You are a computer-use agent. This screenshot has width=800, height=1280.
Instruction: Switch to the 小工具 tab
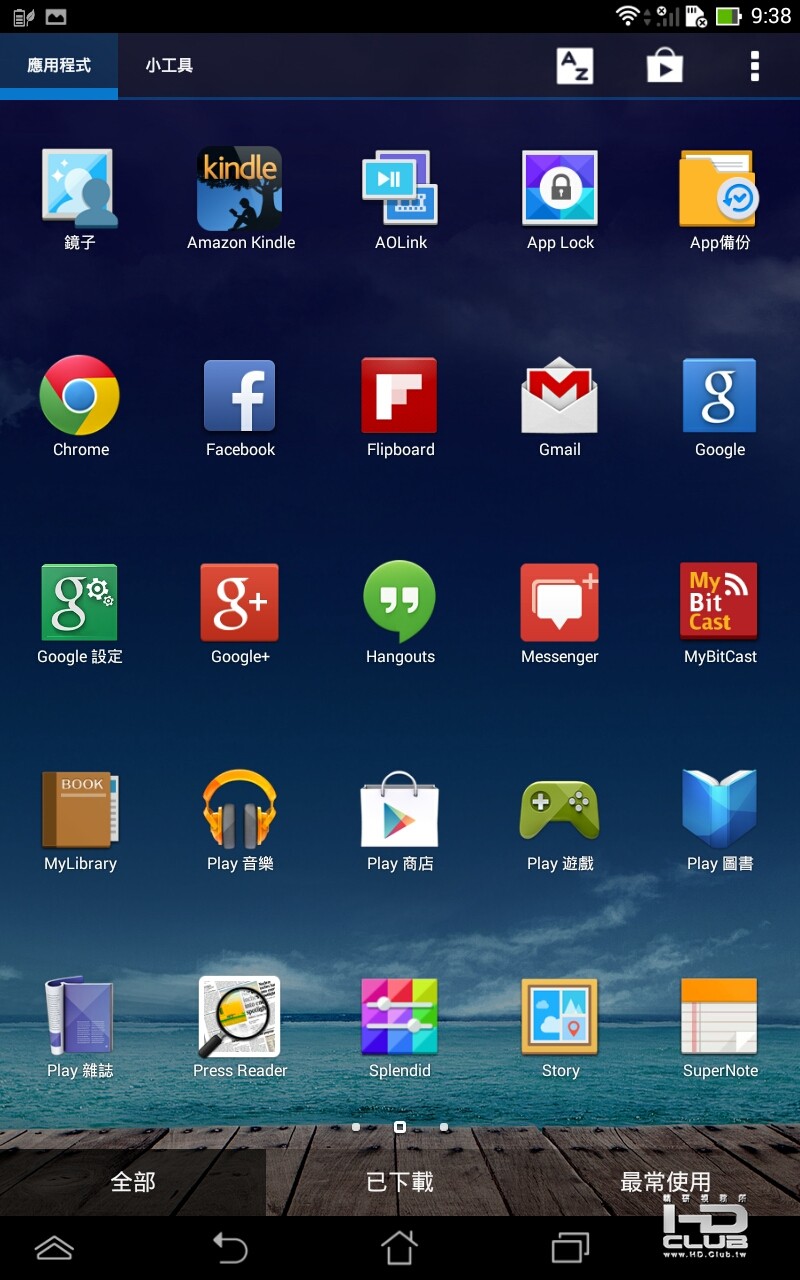point(169,66)
